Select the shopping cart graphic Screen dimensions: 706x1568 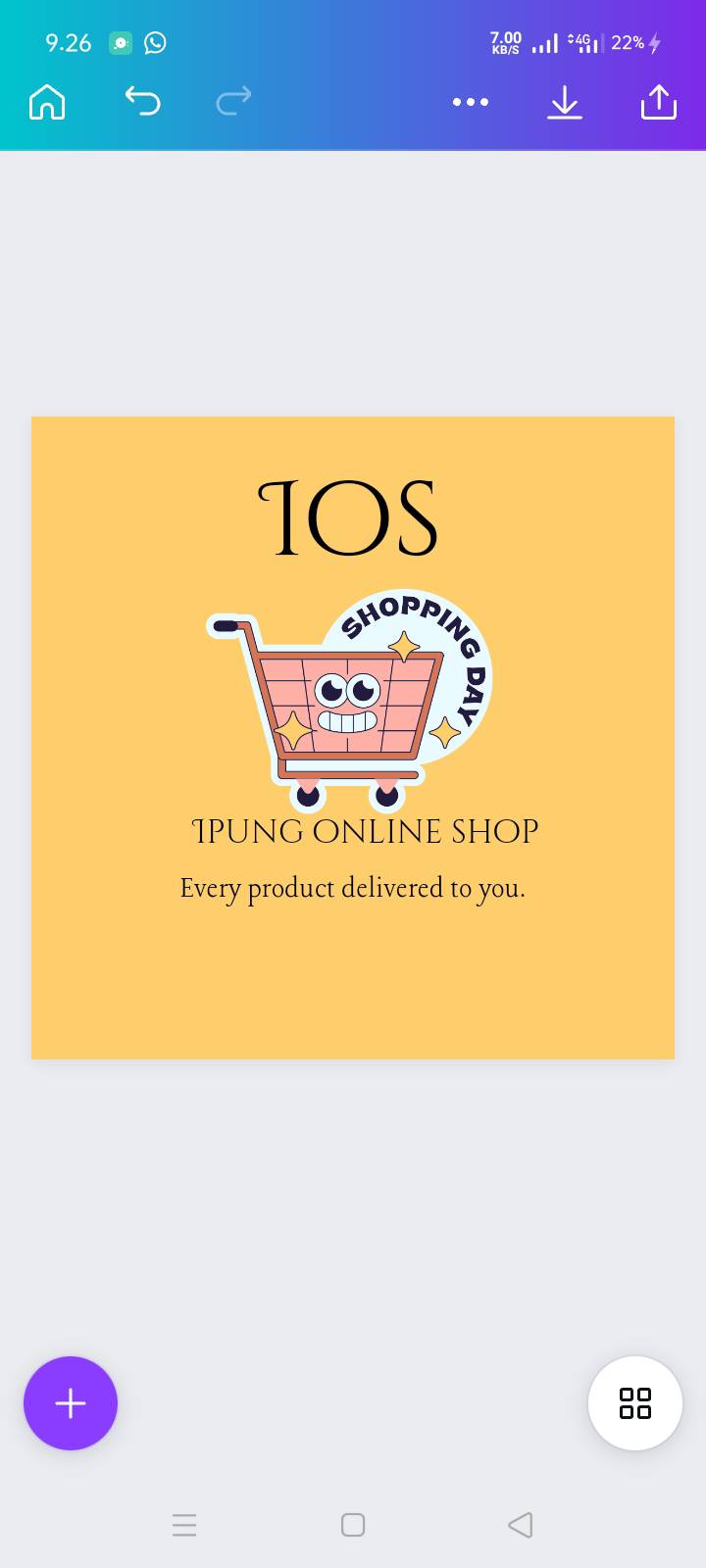pos(348,700)
